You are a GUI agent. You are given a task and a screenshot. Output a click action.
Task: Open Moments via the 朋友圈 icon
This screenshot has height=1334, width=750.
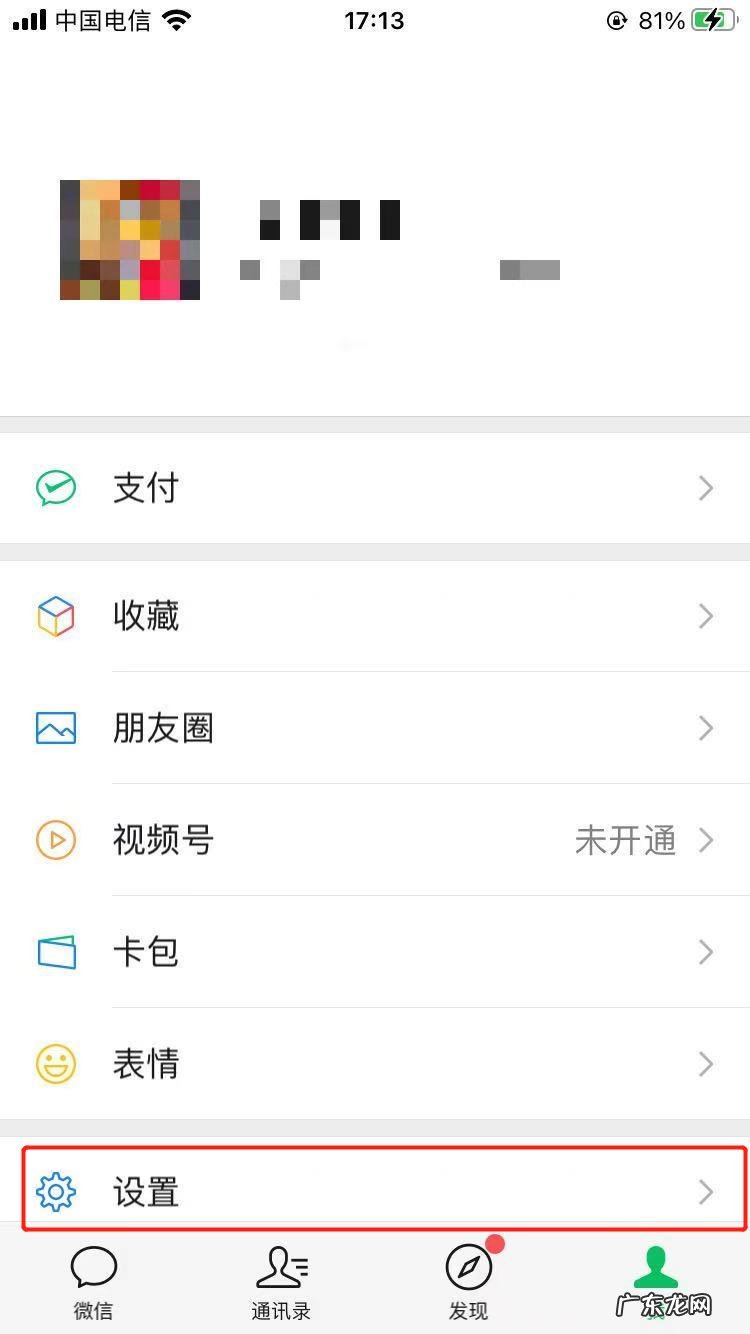pos(57,728)
